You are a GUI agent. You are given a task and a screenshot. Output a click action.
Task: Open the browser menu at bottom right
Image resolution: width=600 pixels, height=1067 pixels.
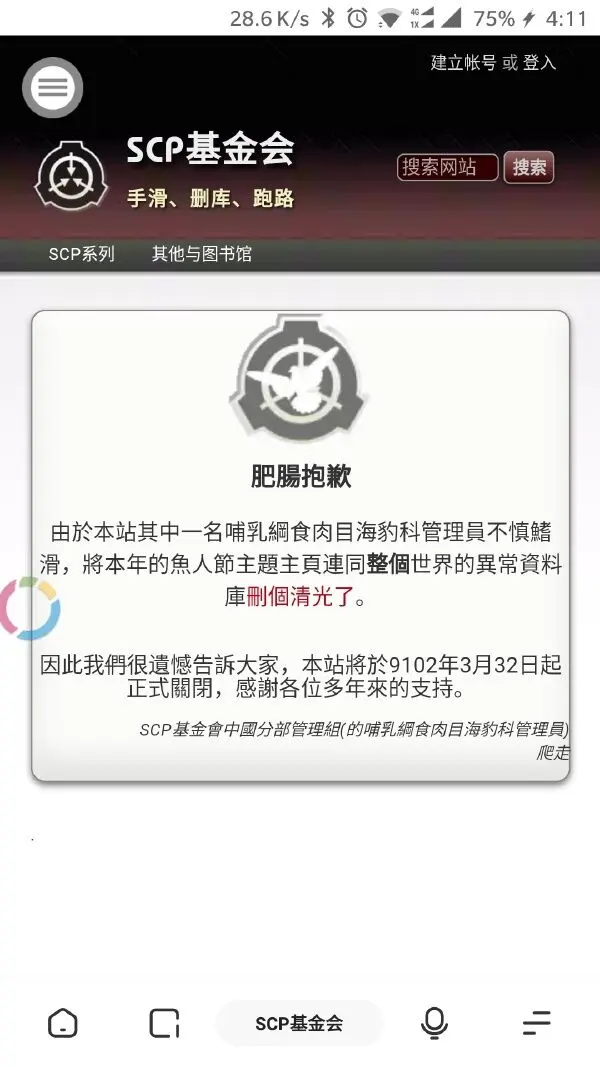tap(537, 1022)
